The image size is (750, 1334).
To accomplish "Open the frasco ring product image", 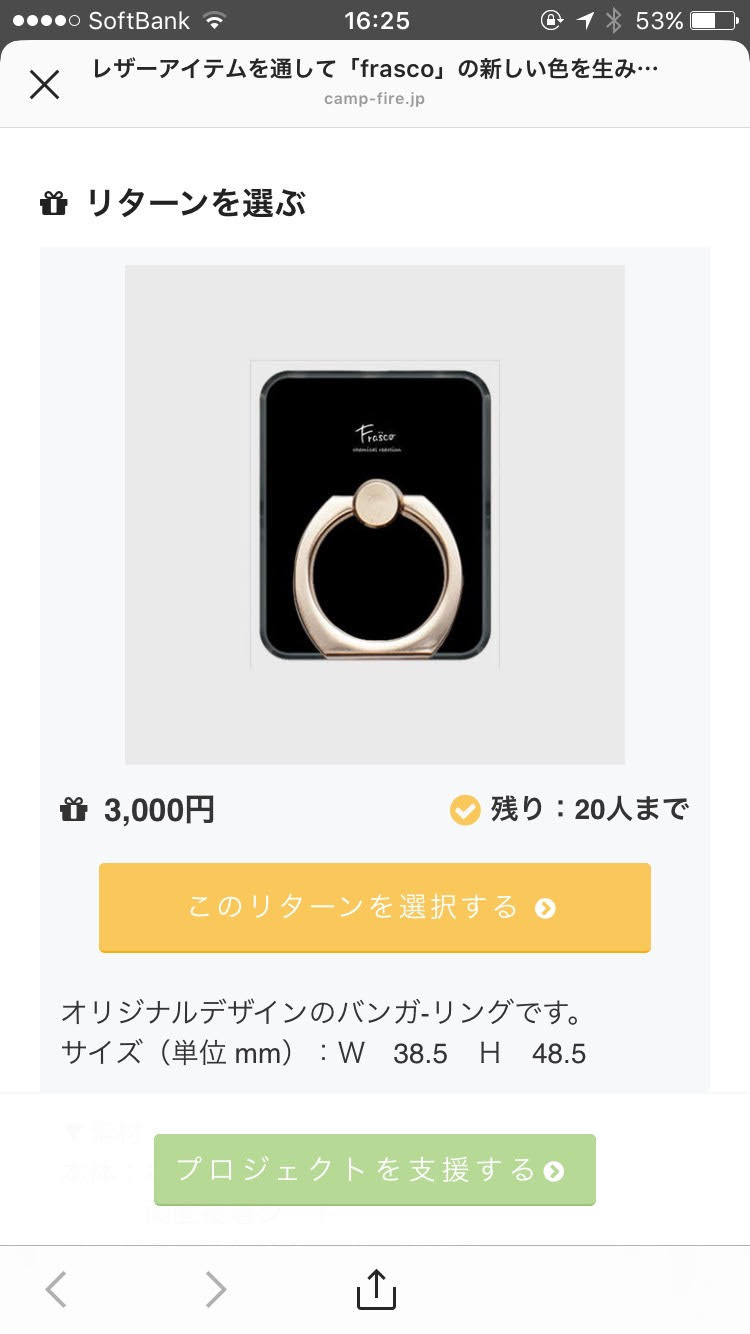I will pos(374,514).
